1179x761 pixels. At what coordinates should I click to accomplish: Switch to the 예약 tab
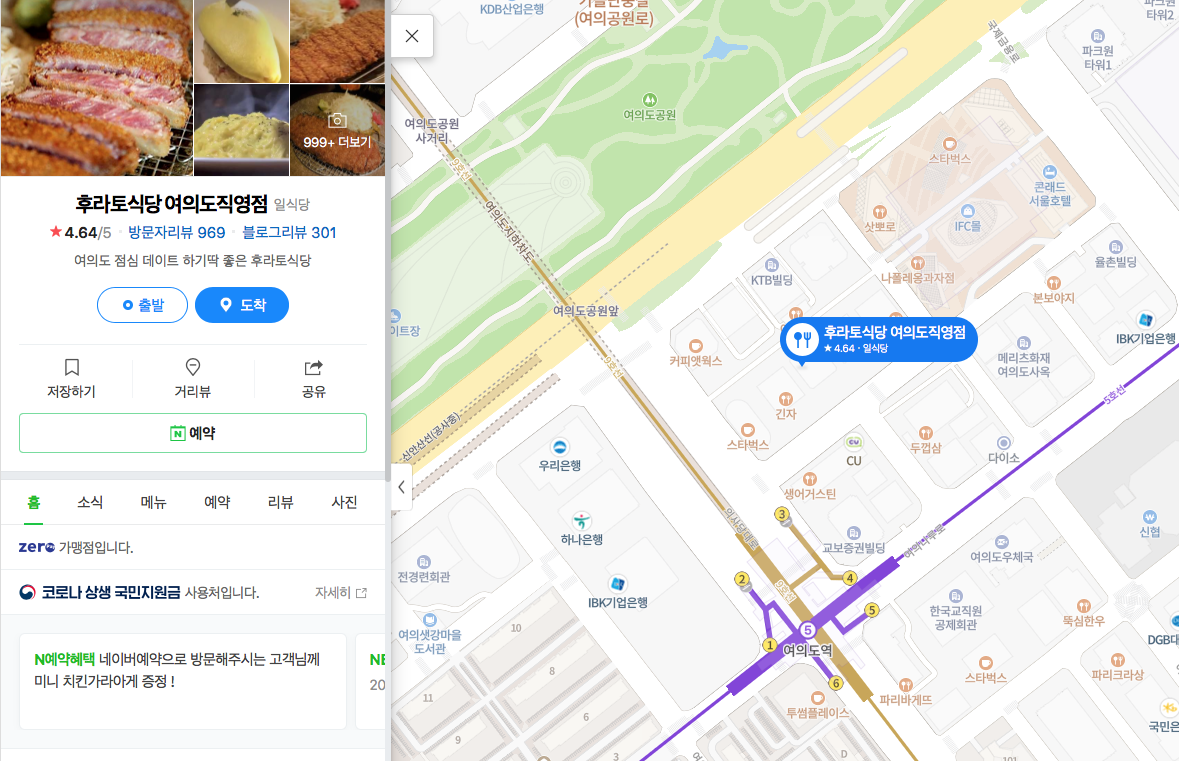[x=217, y=502]
